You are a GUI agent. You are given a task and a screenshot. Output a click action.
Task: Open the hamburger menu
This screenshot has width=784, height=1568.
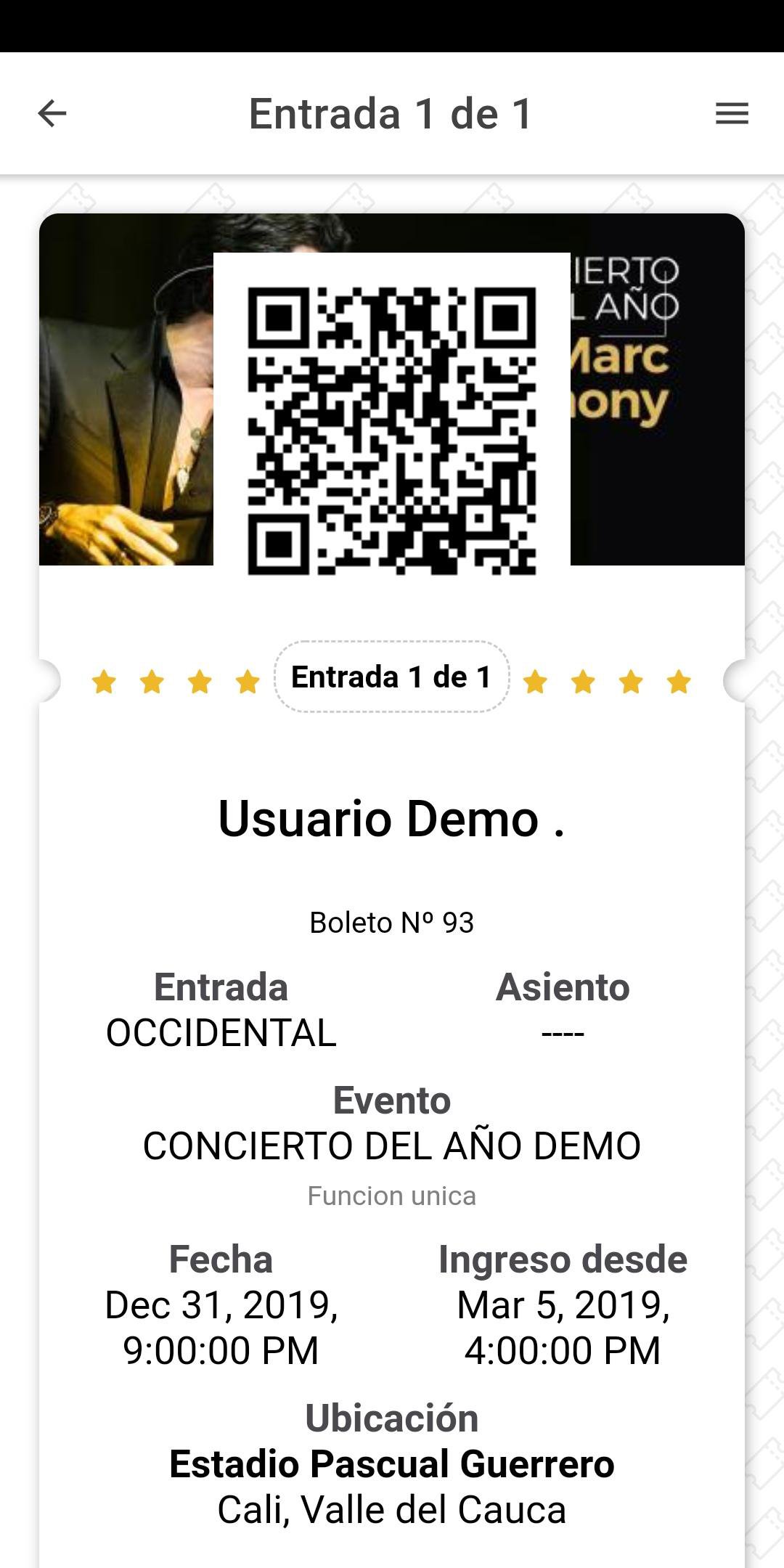[x=732, y=113]
